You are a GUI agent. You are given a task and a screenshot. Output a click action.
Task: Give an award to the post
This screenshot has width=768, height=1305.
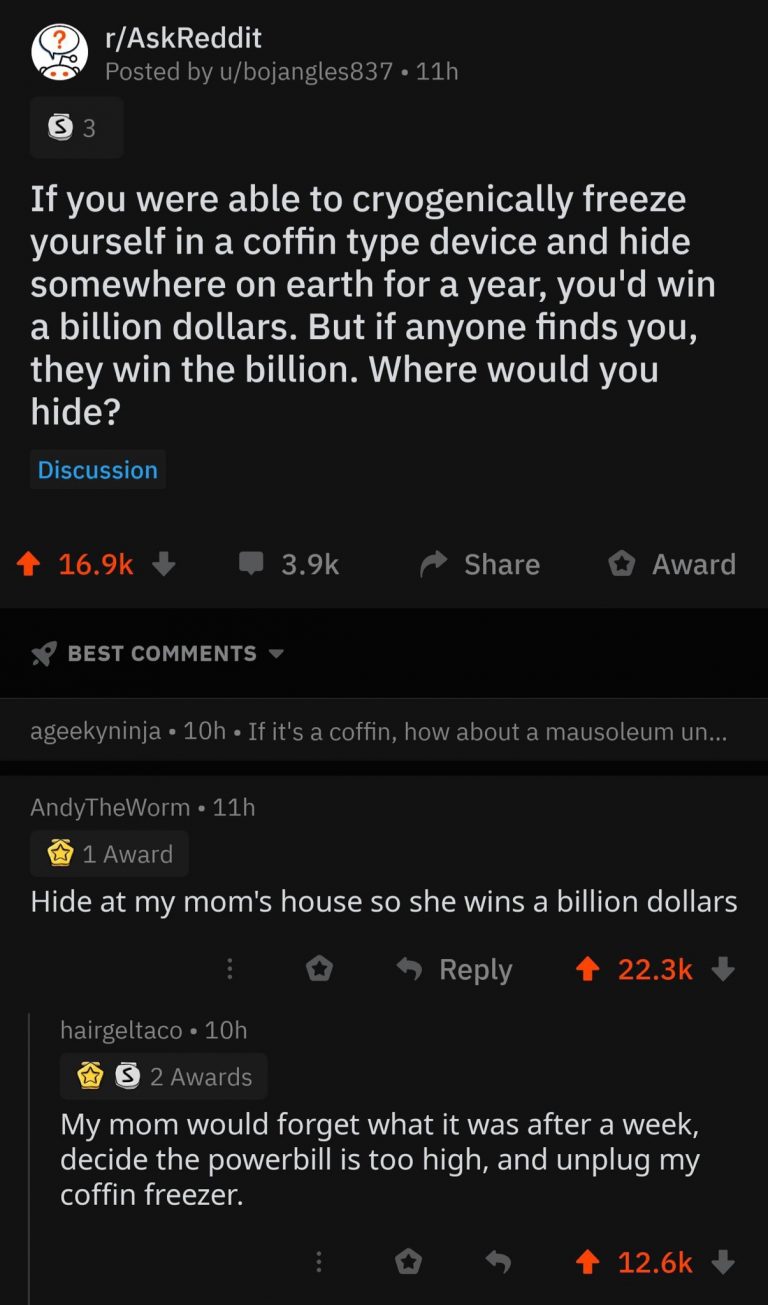click(x=672, y=564)
